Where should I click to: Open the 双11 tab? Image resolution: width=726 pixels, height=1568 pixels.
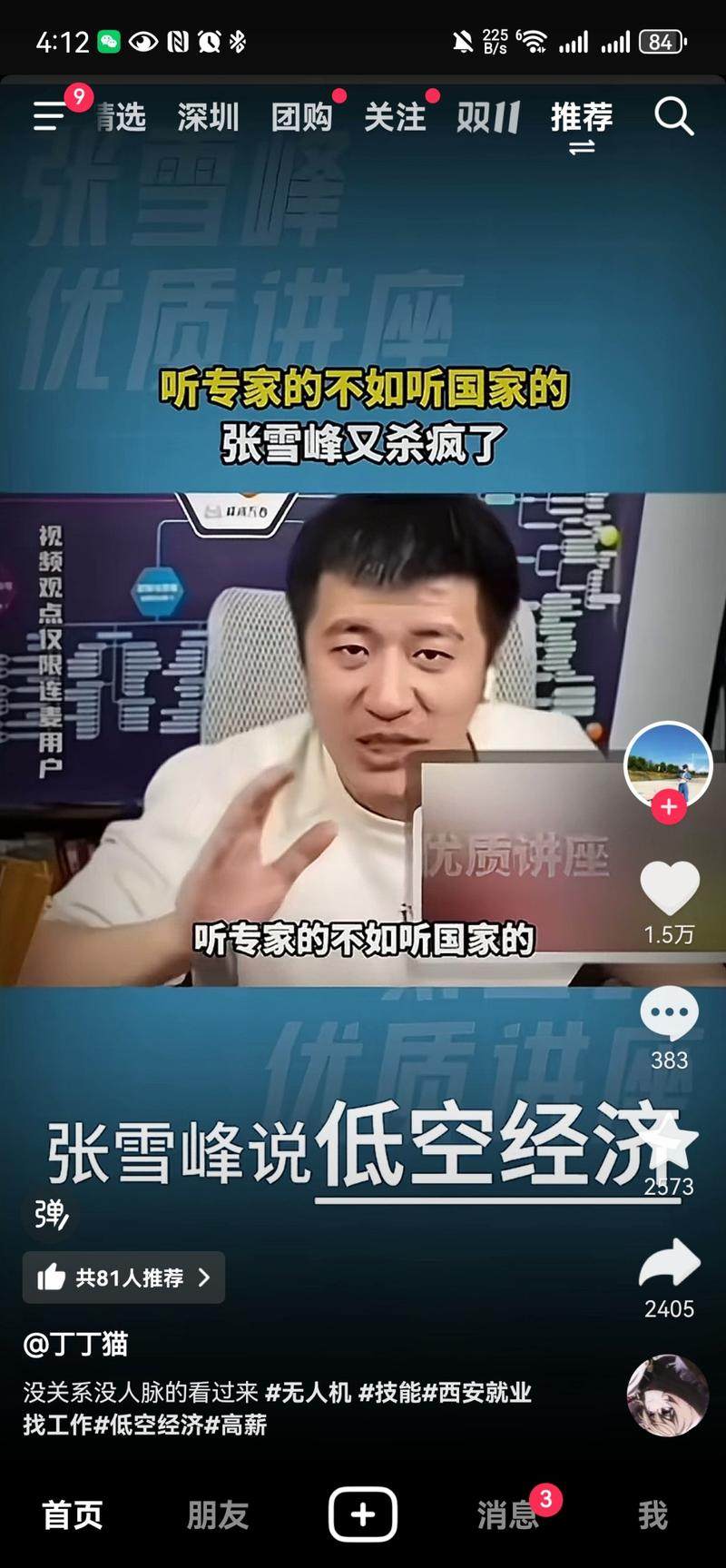click(x=488, y=117)
